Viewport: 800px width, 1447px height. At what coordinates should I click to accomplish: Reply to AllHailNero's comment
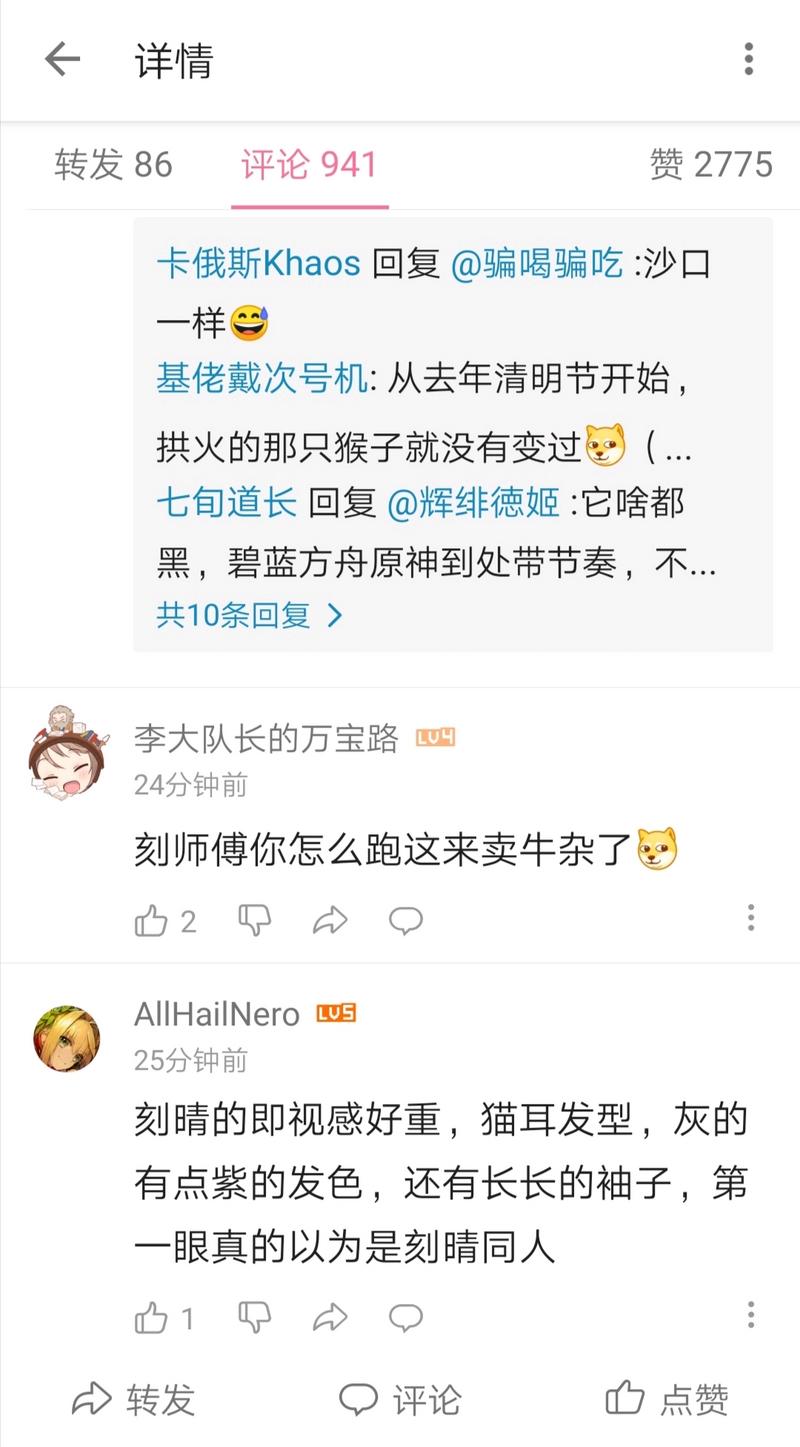click(x=405, y=1318)
